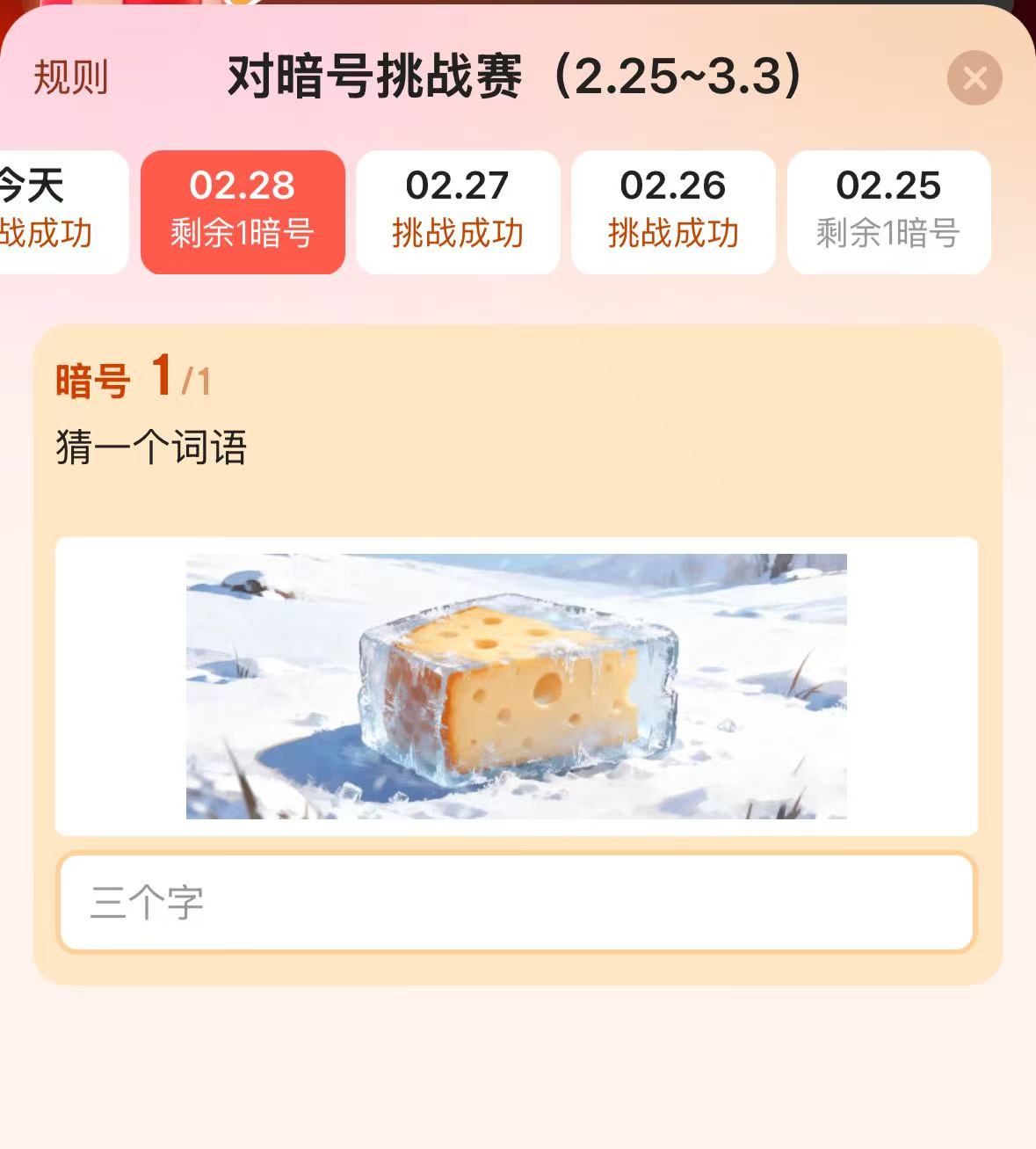Open the 规则 rules link
Screen dimensions: 1036x1149
(x=70, y=77)
